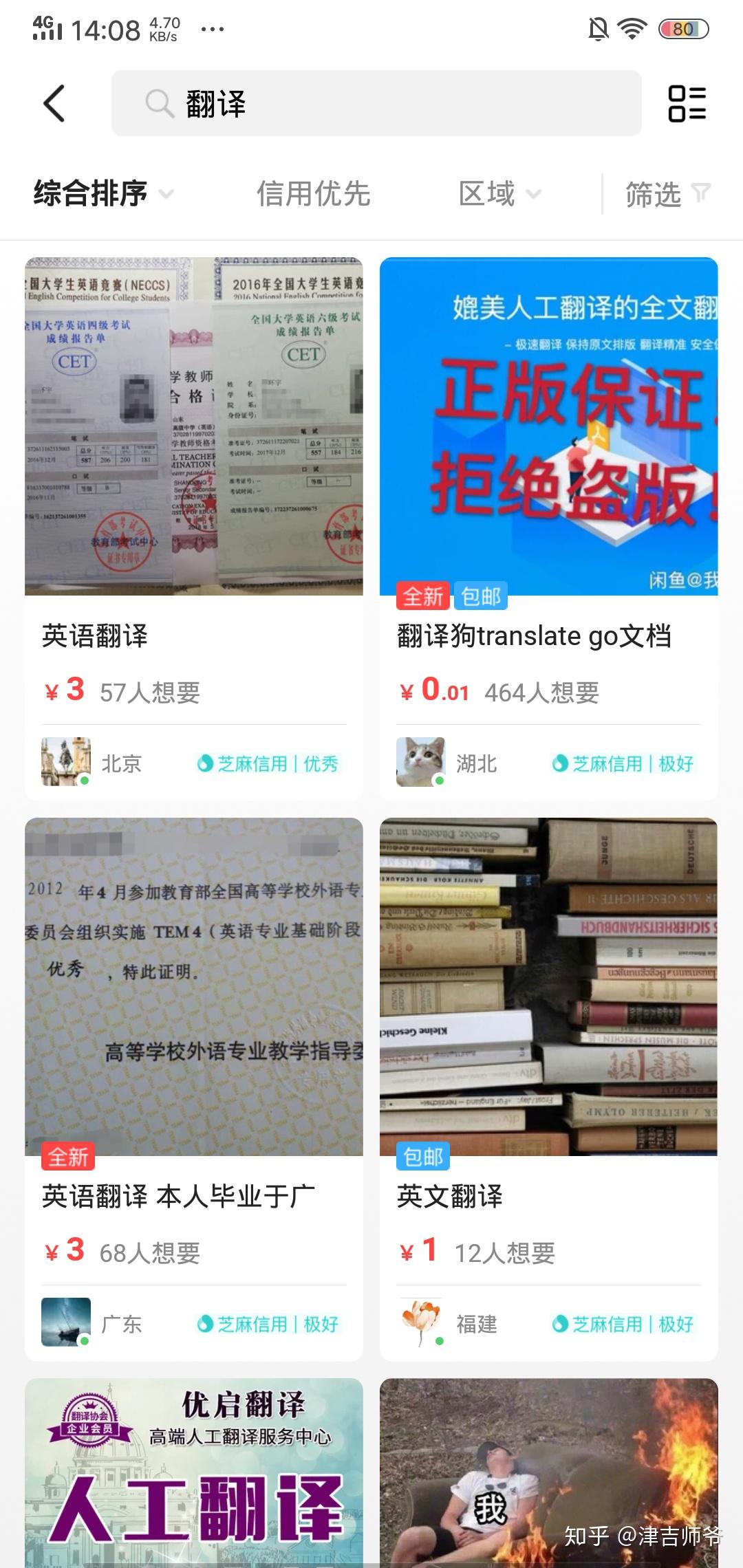Open the 英语翻译 本人毕业于广 listing

[193, 1032]
